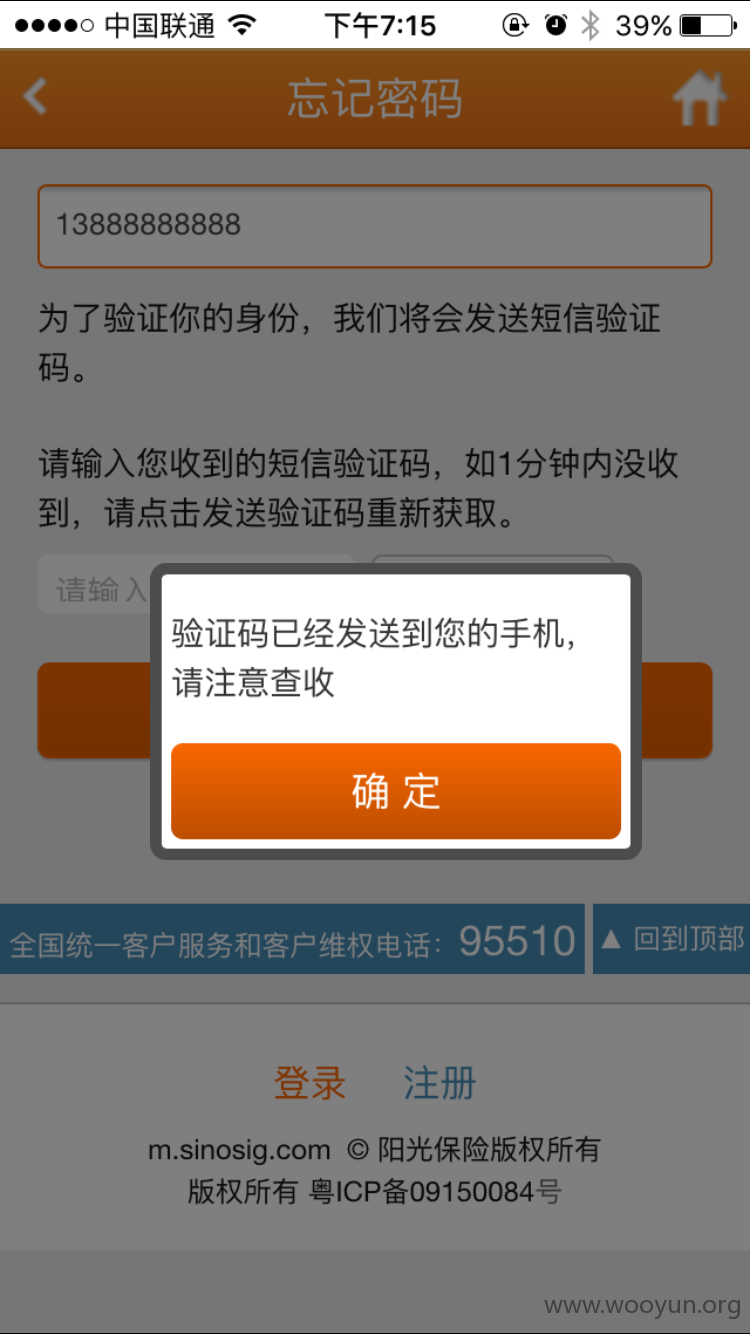Open the 登录 link

coord(310,1083)
